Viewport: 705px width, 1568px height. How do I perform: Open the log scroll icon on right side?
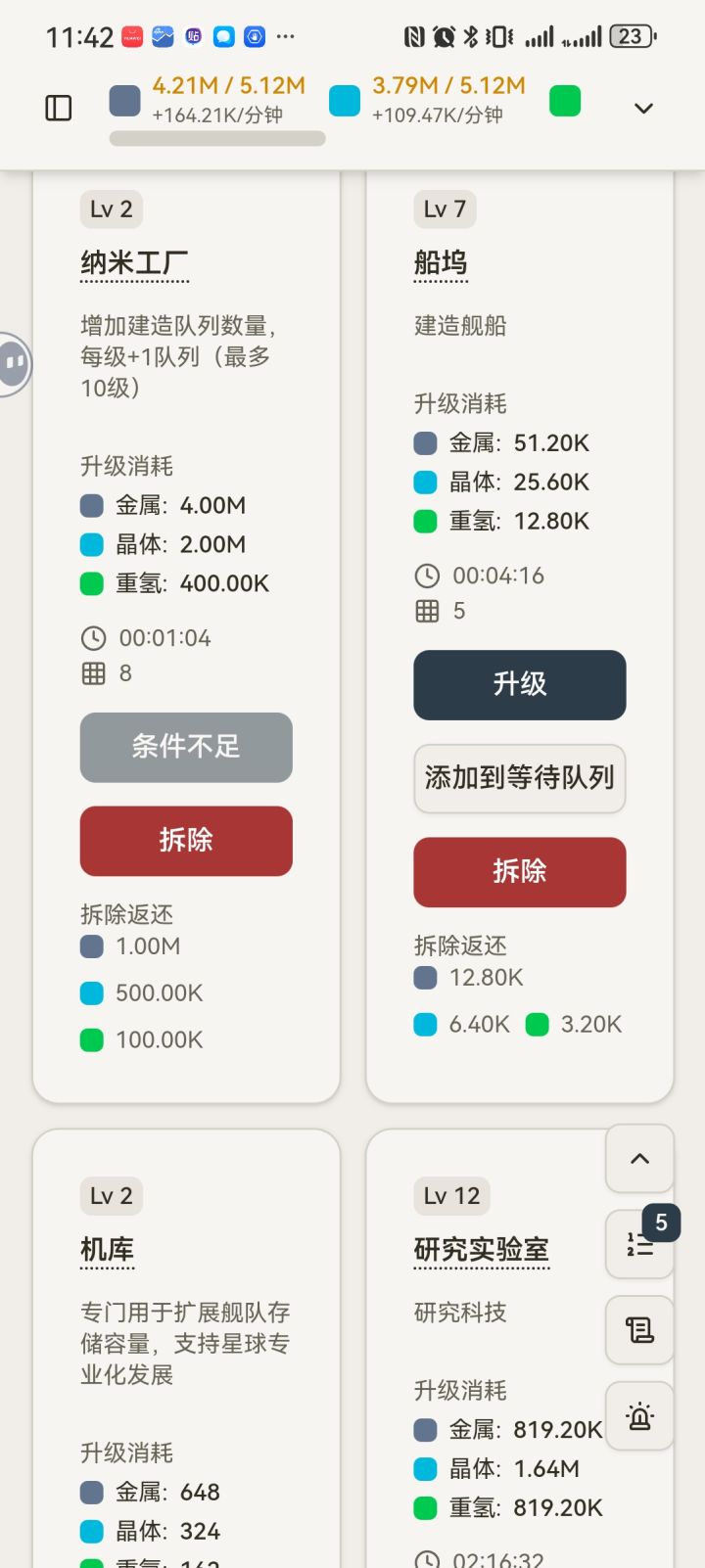(x=638, y=1331)
